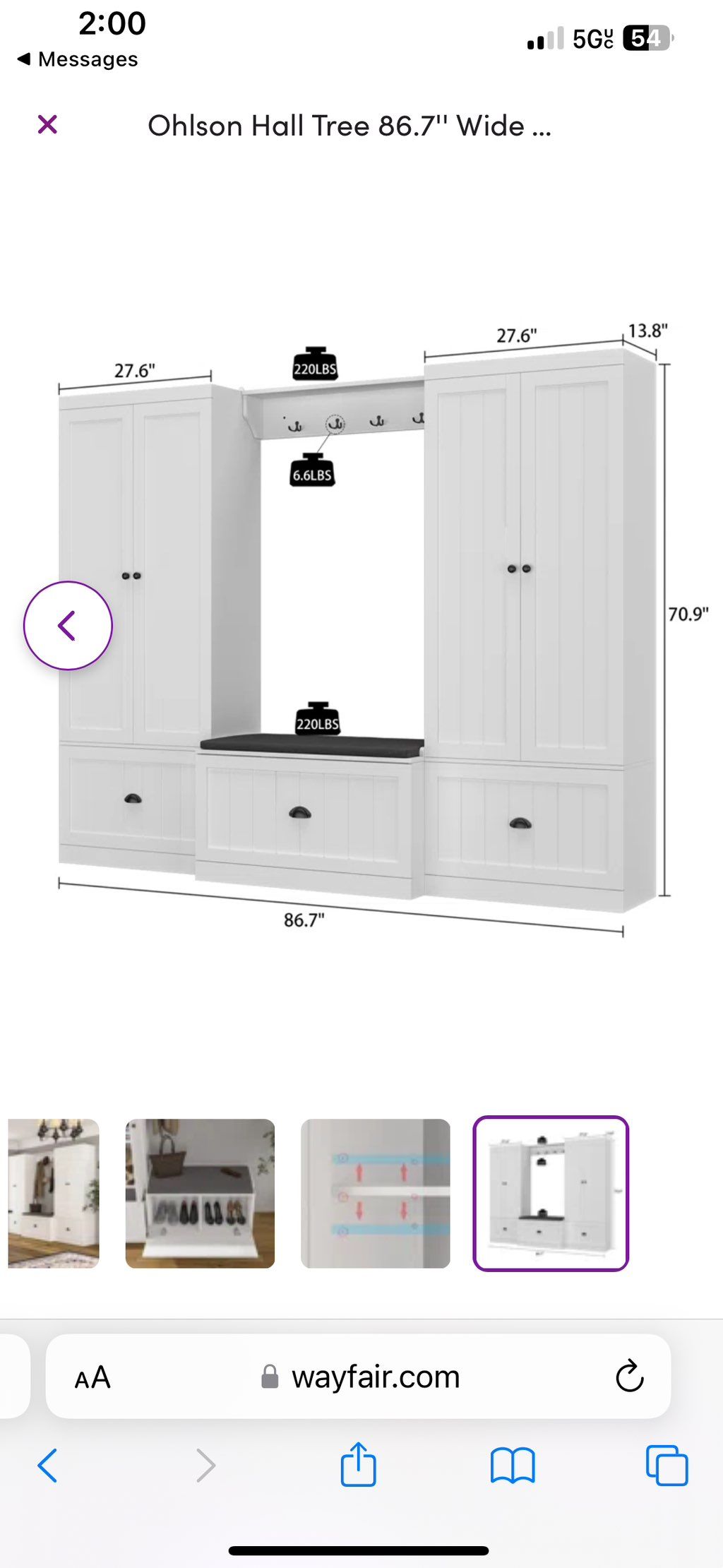The image size is (723, 1568).
Task: Show all open Safari tabs
Action: [x=667, y=1466]
